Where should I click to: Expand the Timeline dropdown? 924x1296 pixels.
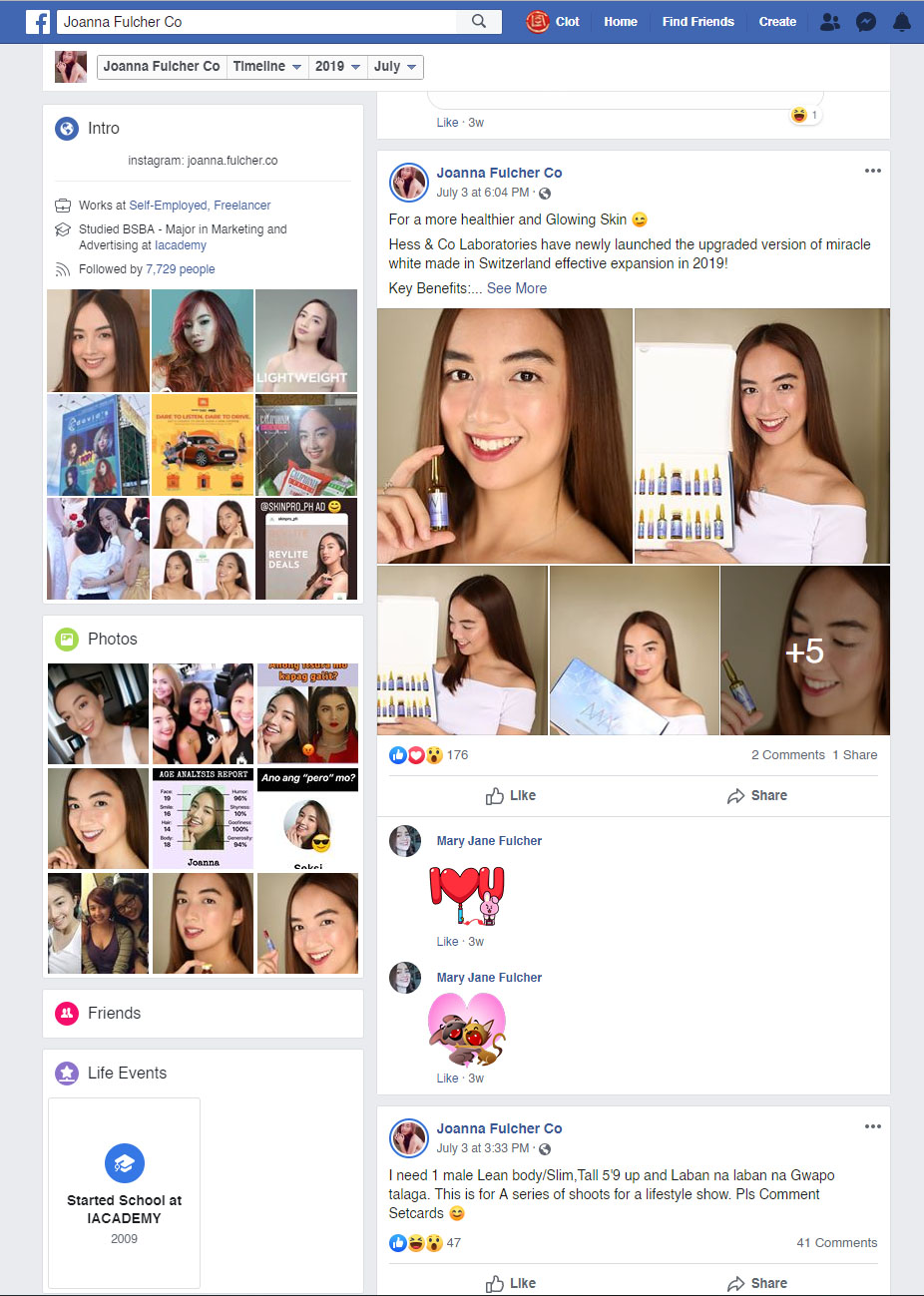(266, 67)
